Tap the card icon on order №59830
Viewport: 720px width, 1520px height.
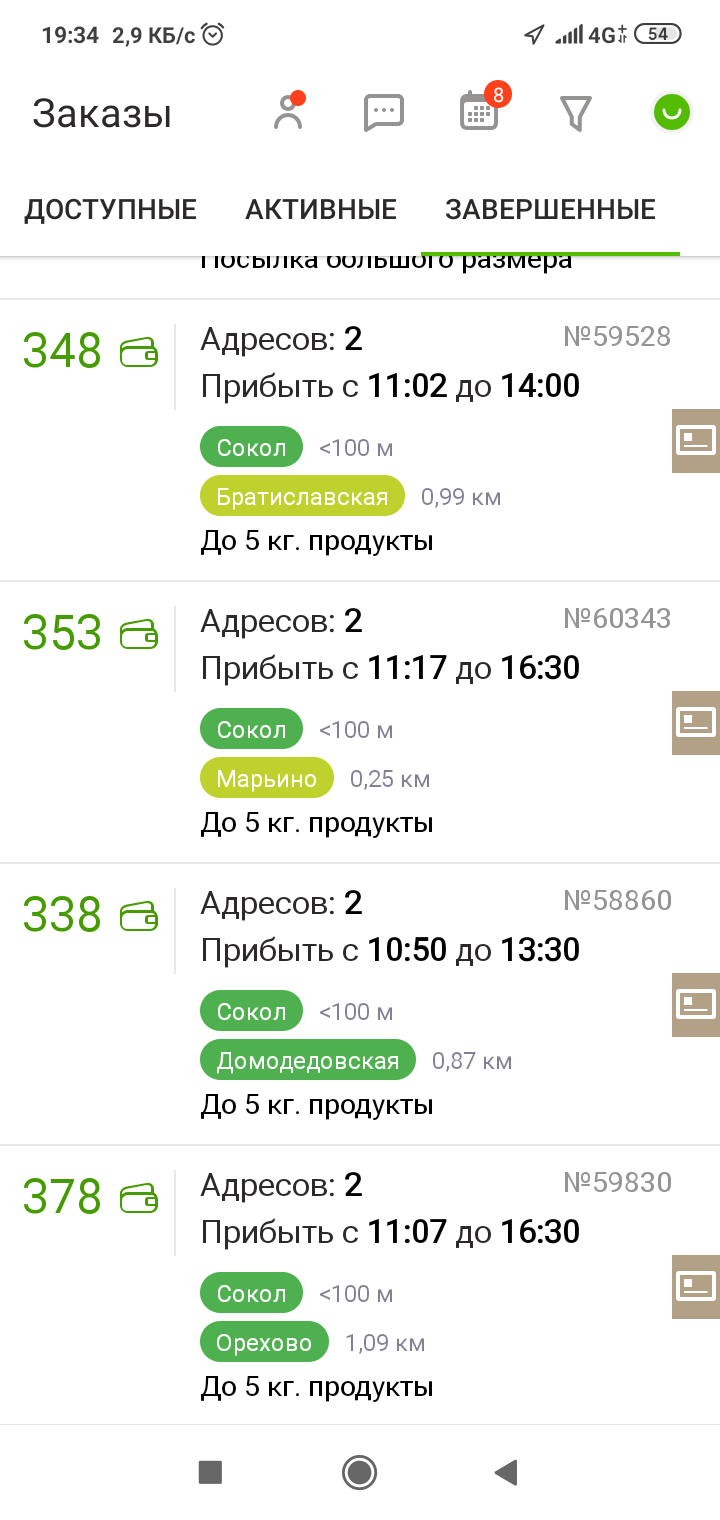tap(696, 1286)
